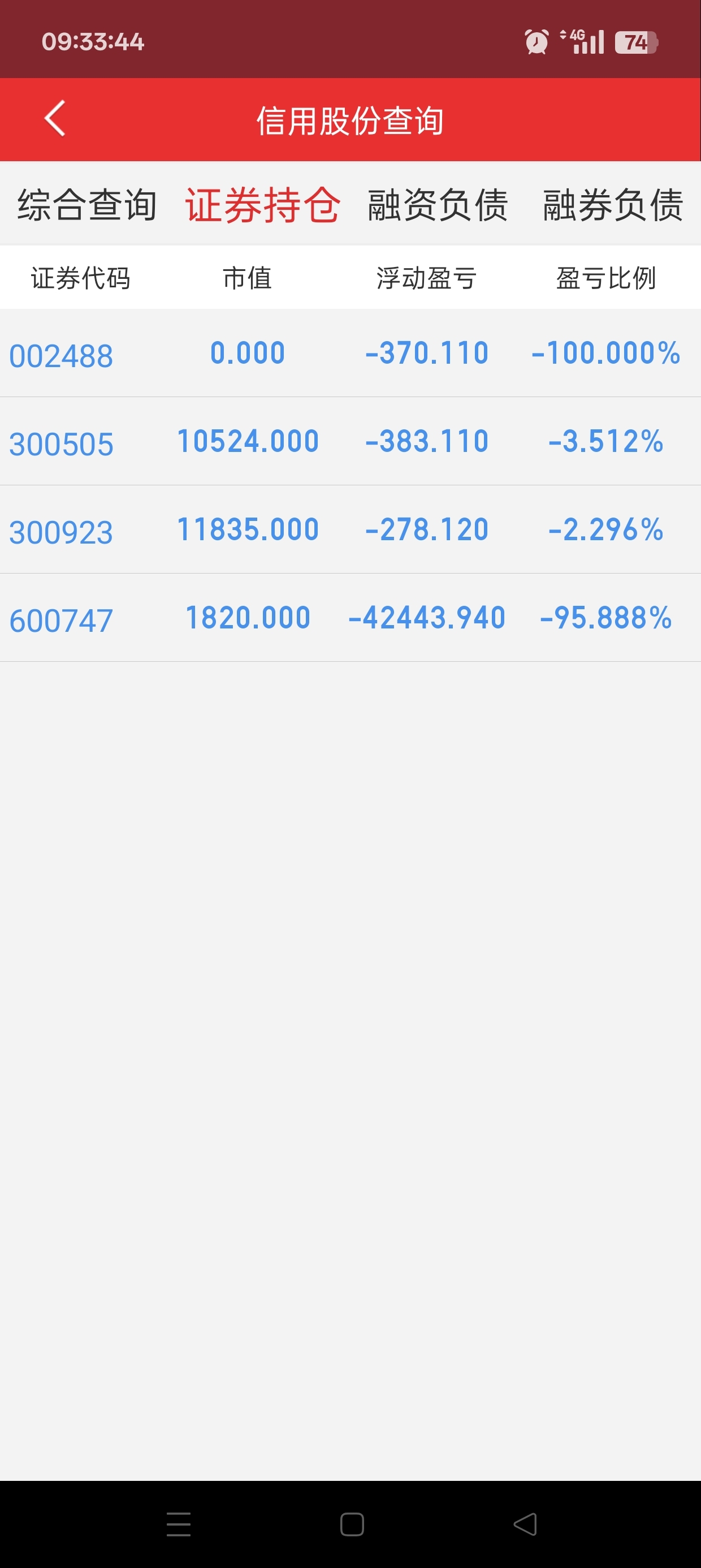The height and width of the screenshot is (1568, 701).
Task: View the holding row for 300923
Action: 350,529
